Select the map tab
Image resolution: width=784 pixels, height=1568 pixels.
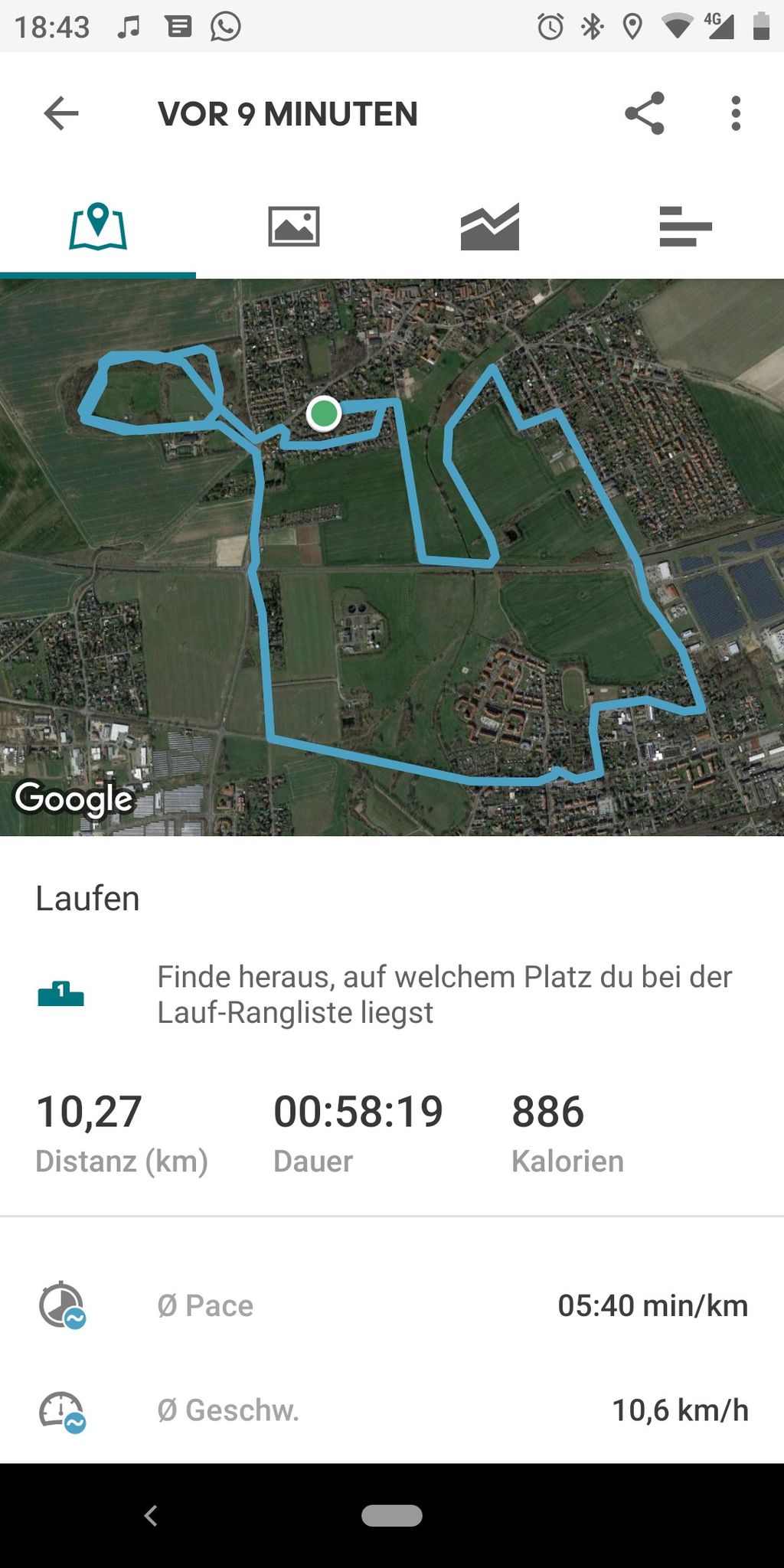(98, 227)
